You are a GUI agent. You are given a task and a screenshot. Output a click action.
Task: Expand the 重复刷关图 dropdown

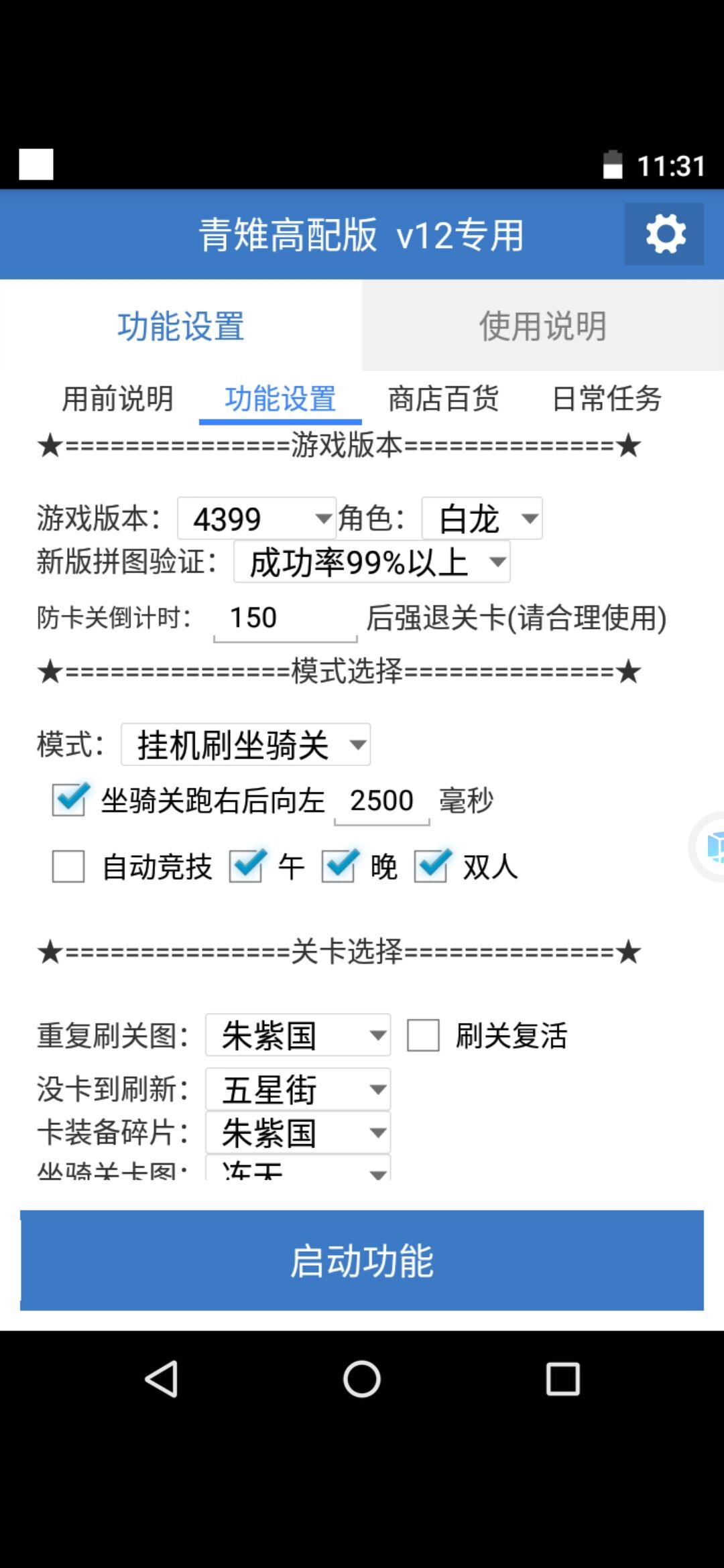click(298, 1035)
